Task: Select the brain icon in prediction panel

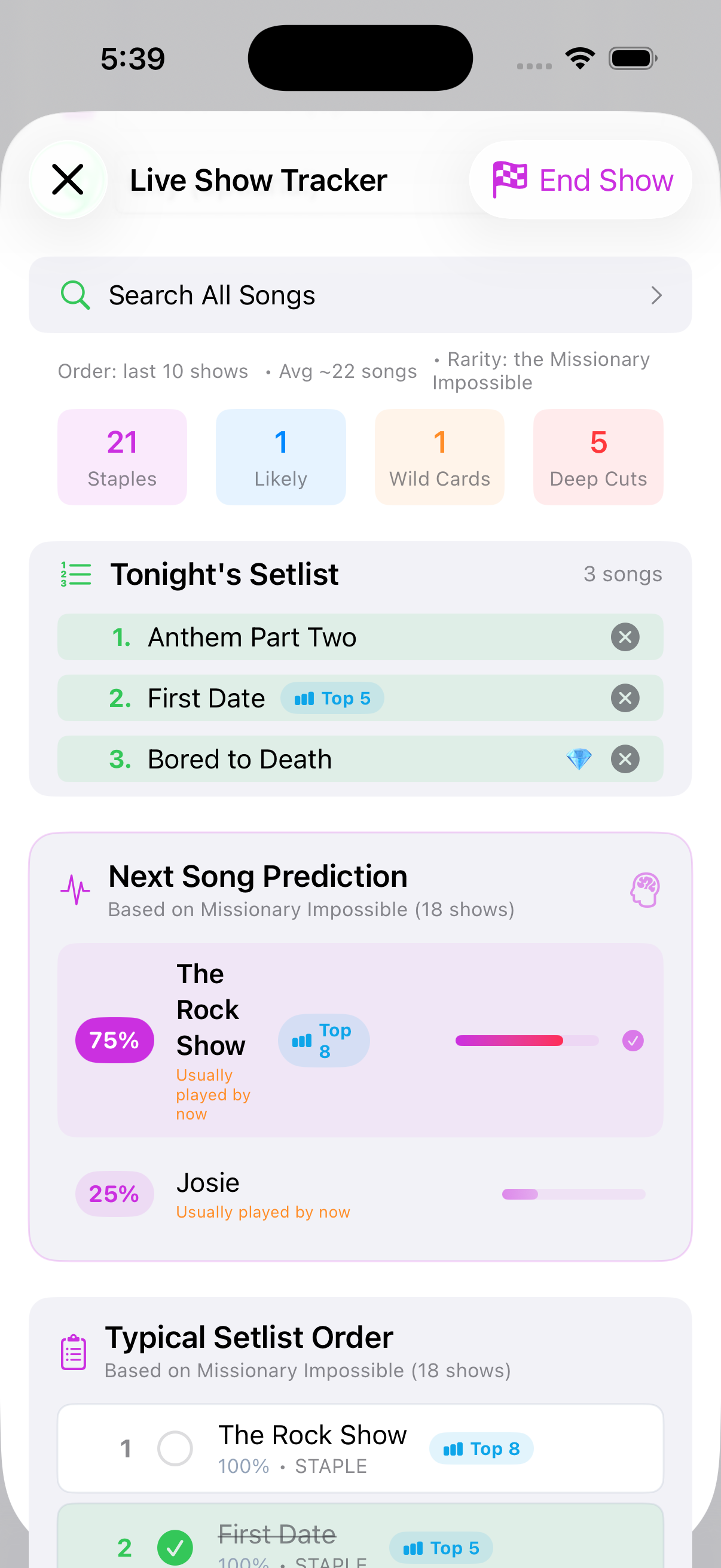Action: tap(646, 888)
